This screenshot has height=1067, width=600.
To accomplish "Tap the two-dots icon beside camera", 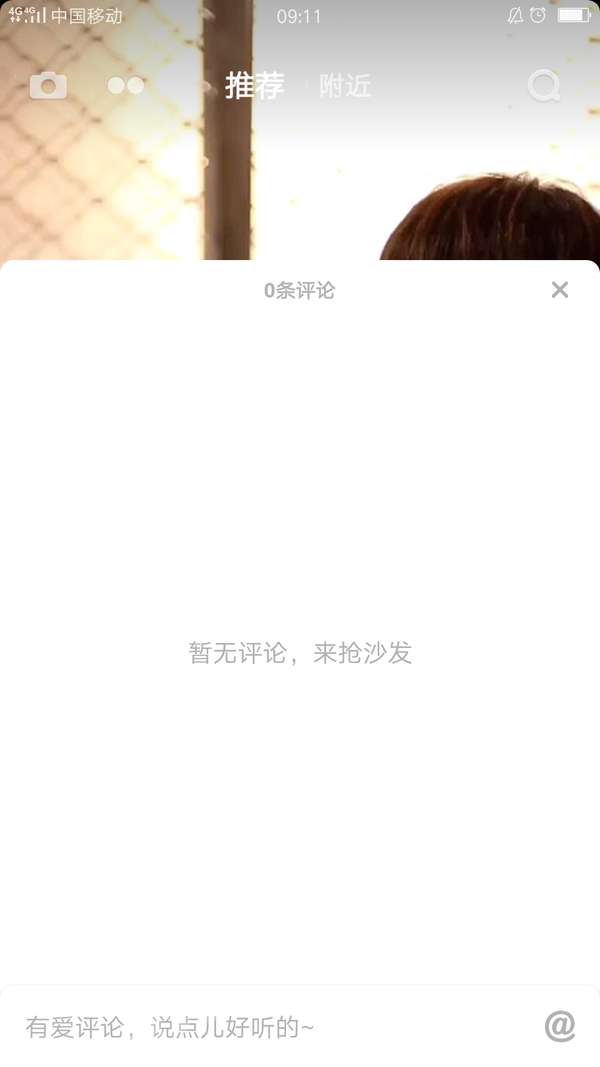I will (126, 86).
